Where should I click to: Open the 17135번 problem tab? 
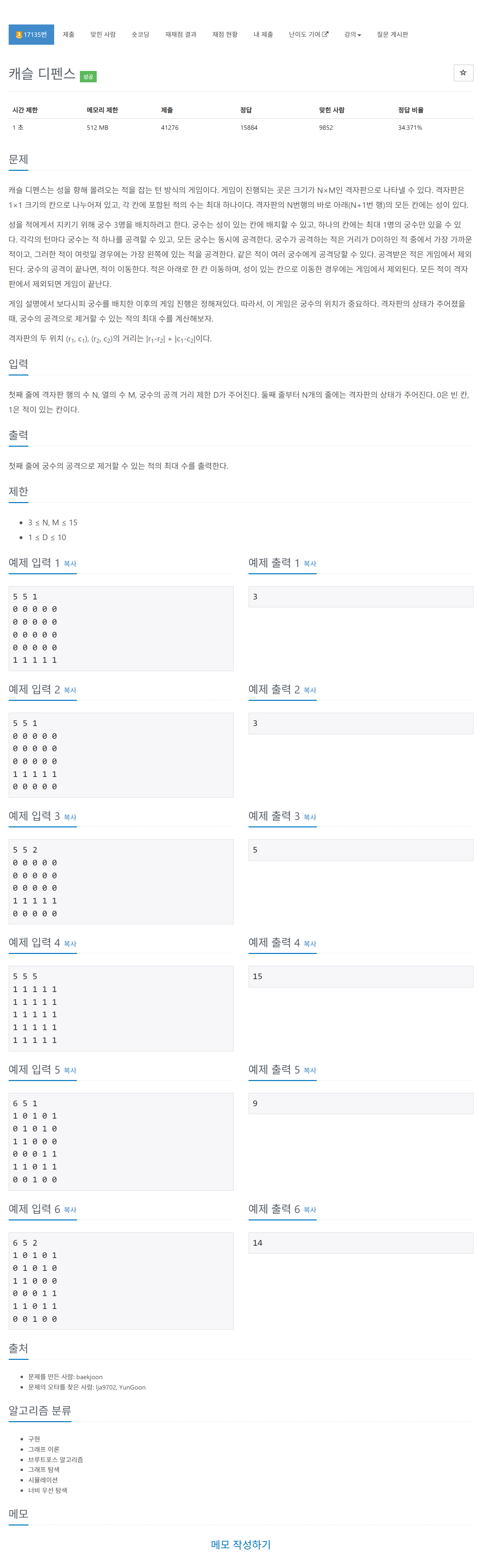tap(31, 35)
